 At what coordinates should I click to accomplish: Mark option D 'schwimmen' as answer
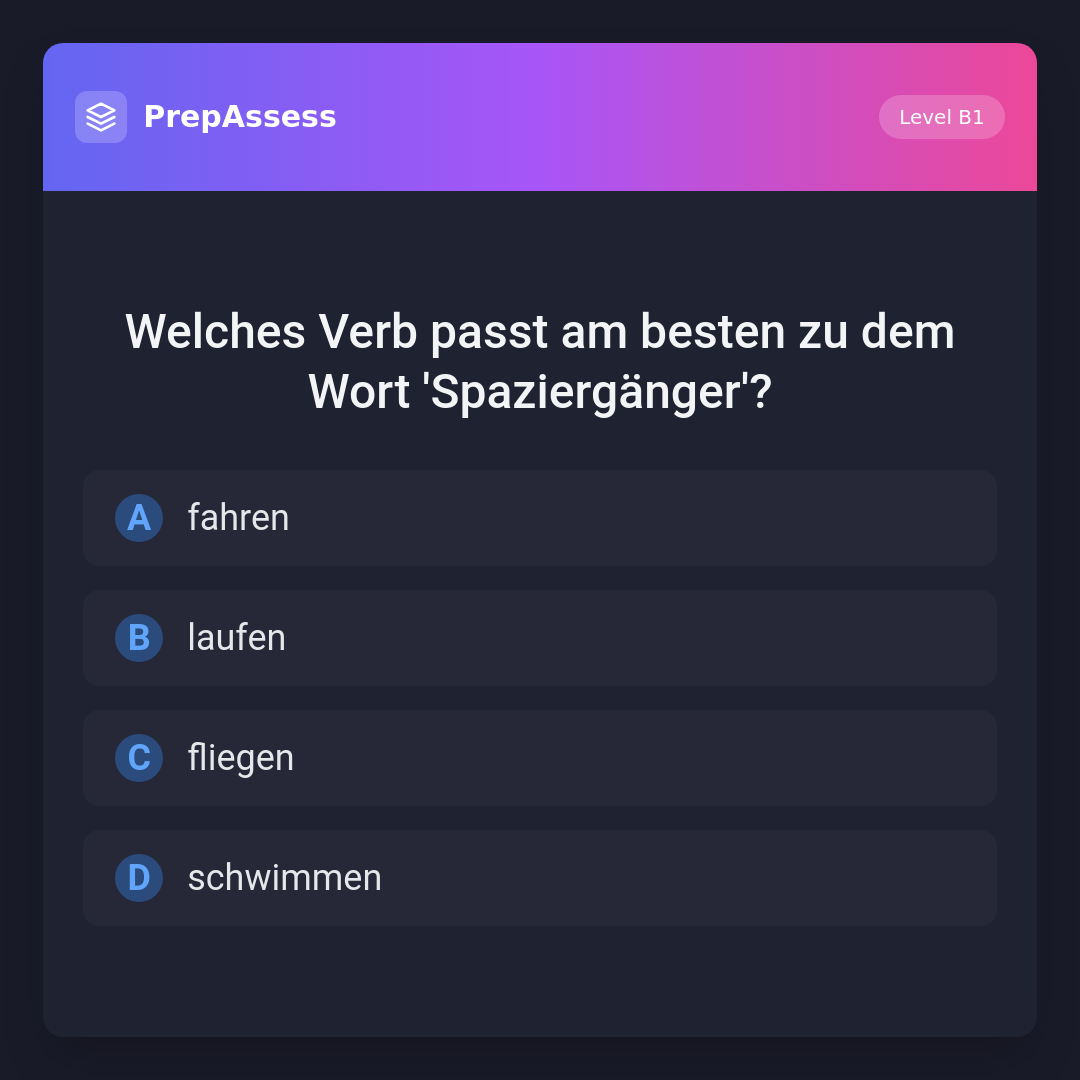click(x=540, y=878)
